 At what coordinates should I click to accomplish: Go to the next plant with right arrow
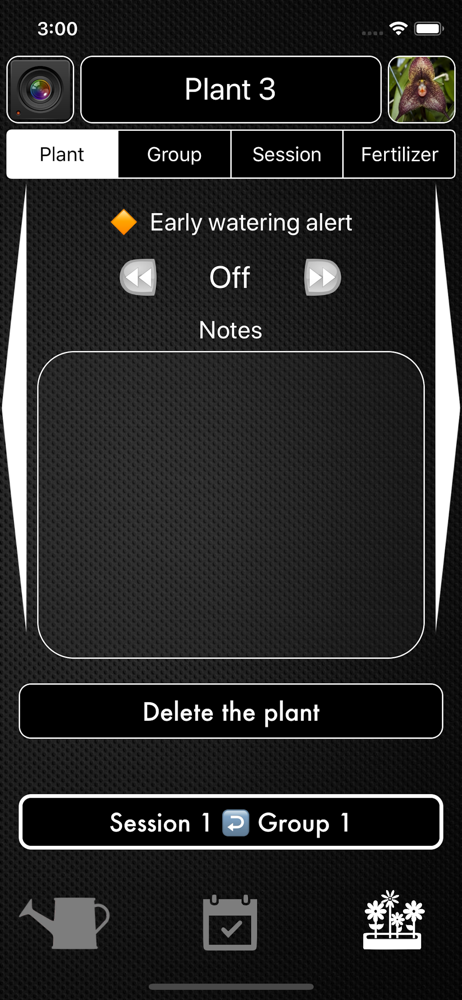447,408
